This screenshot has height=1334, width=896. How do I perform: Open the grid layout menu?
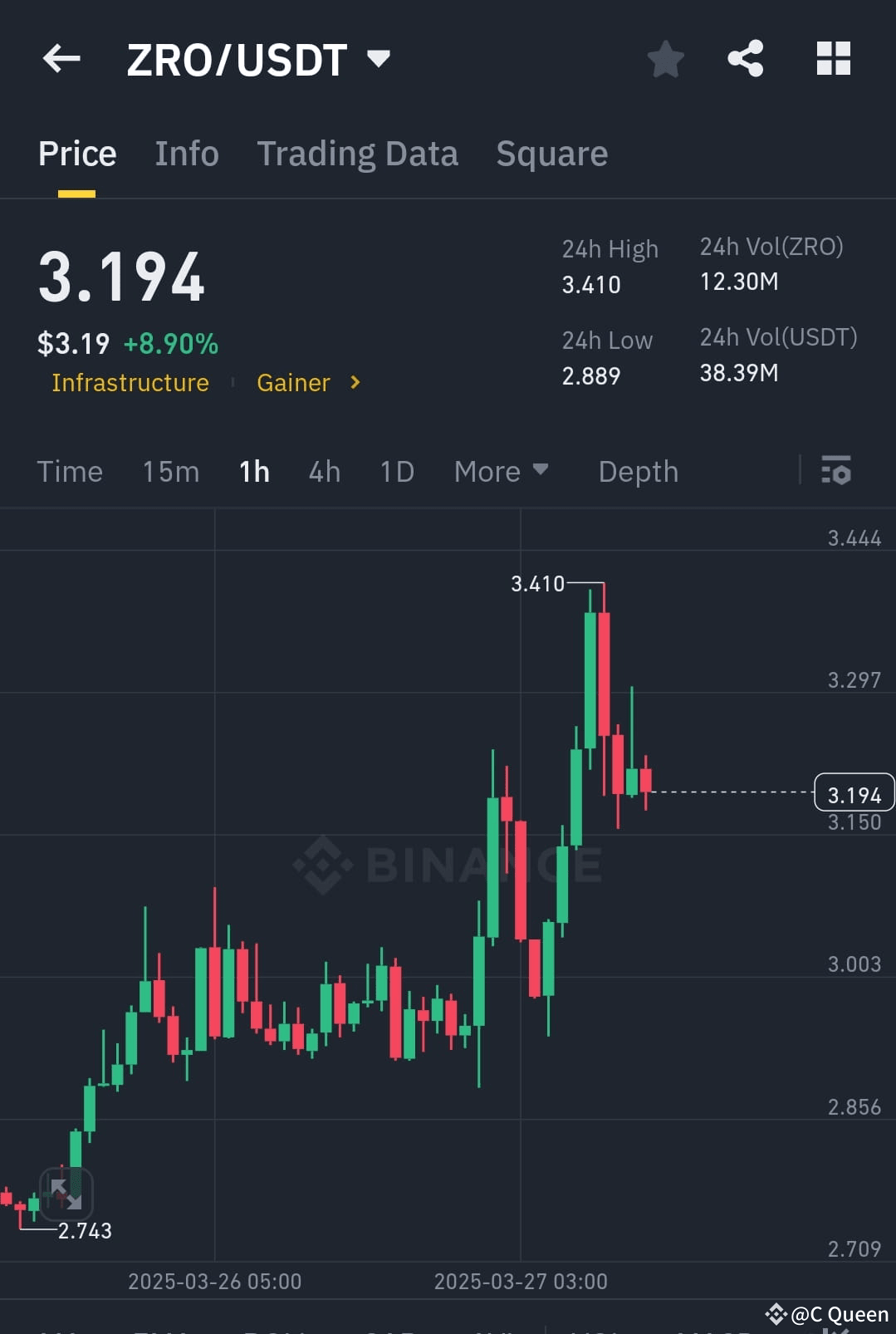832,58
